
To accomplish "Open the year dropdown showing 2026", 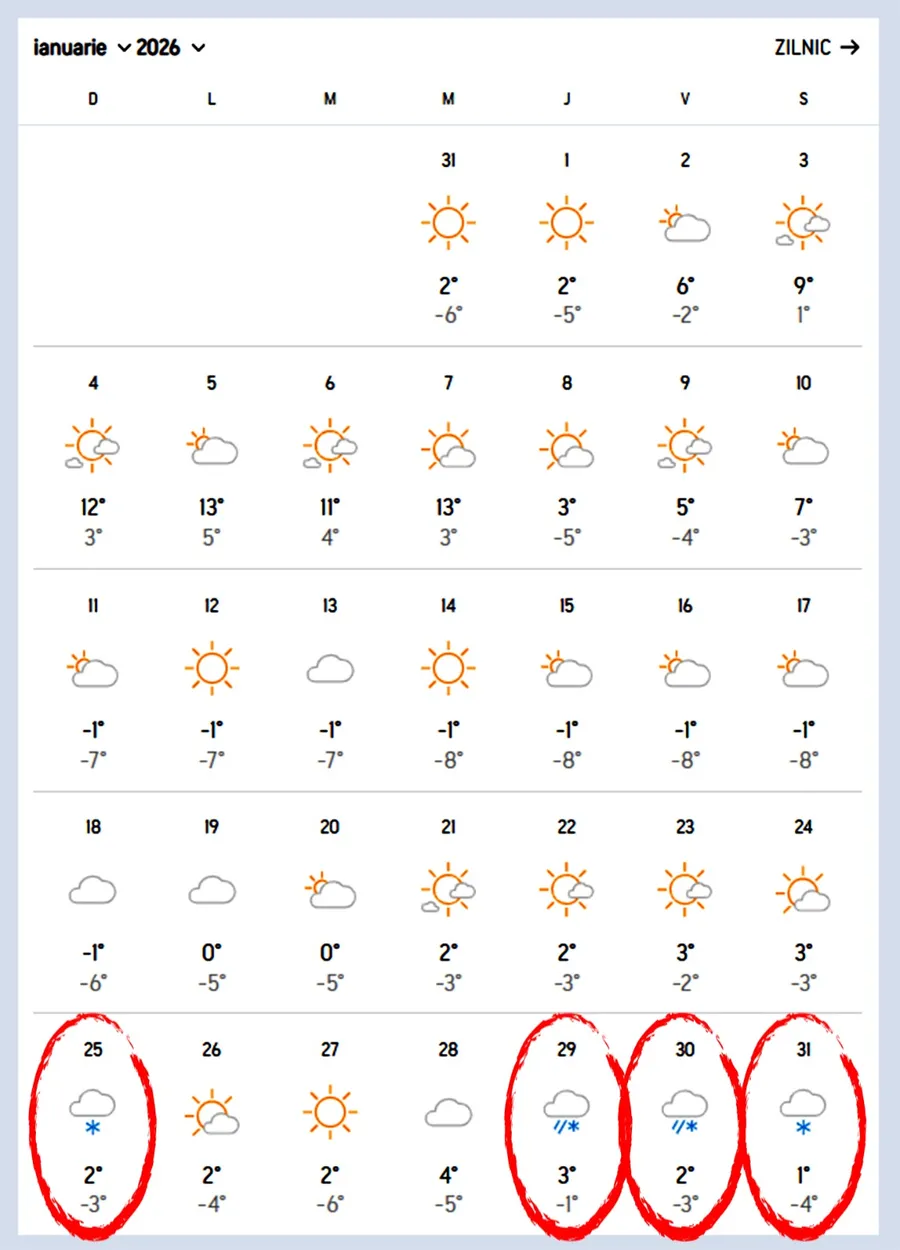I will pyautogui.click(x=171, y=47).
